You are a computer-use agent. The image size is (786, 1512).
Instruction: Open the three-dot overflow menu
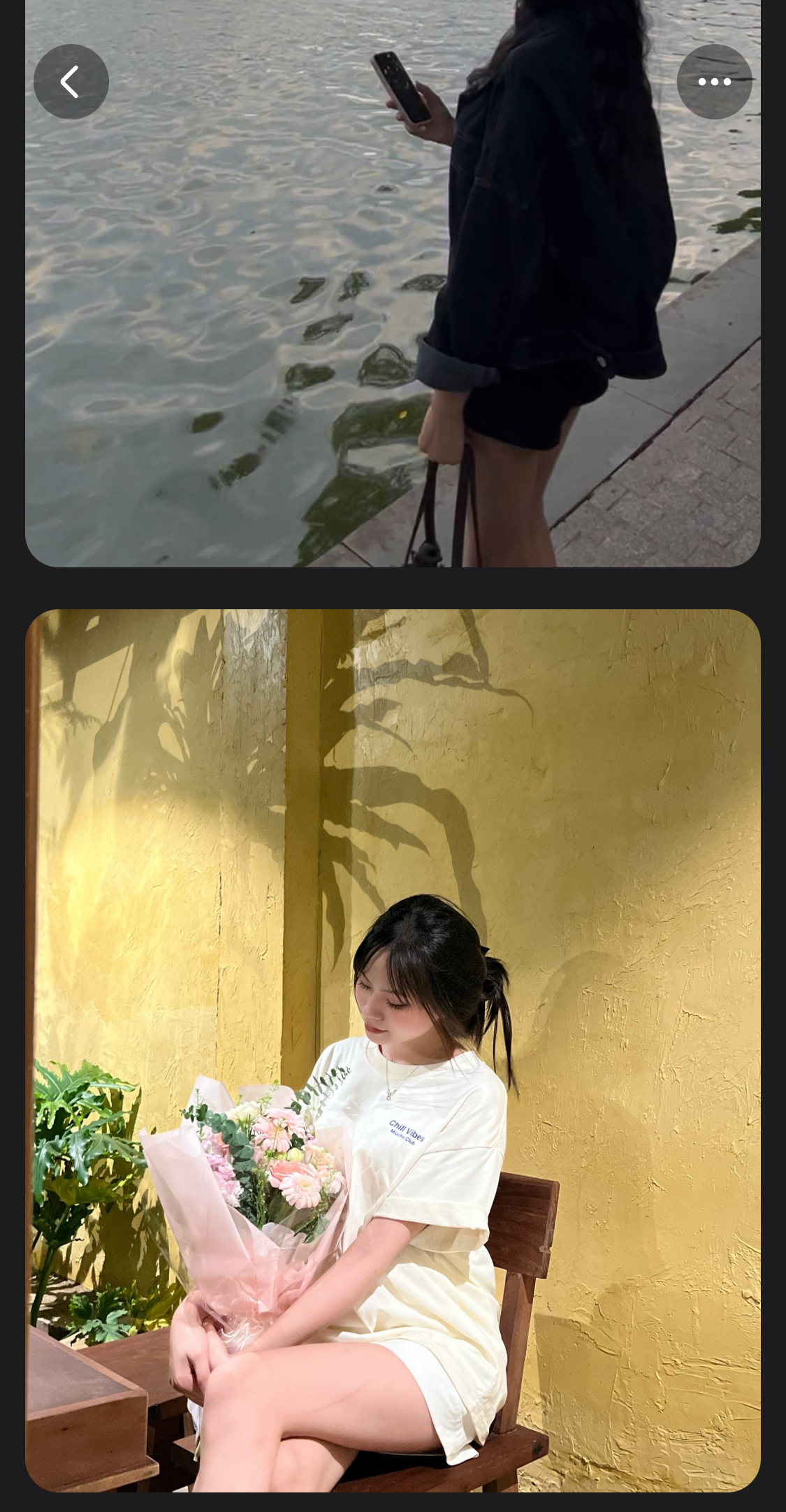click(x=714, y=82)
